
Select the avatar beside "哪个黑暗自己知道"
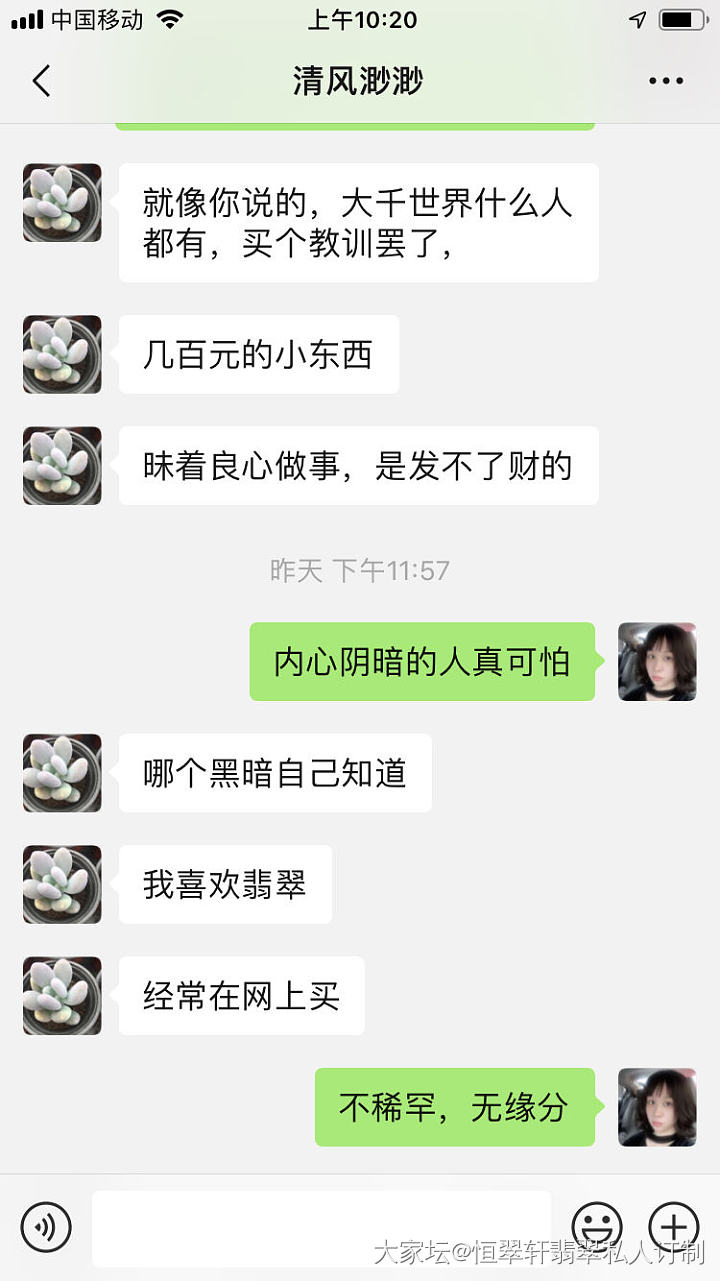(x=62, y=773)
